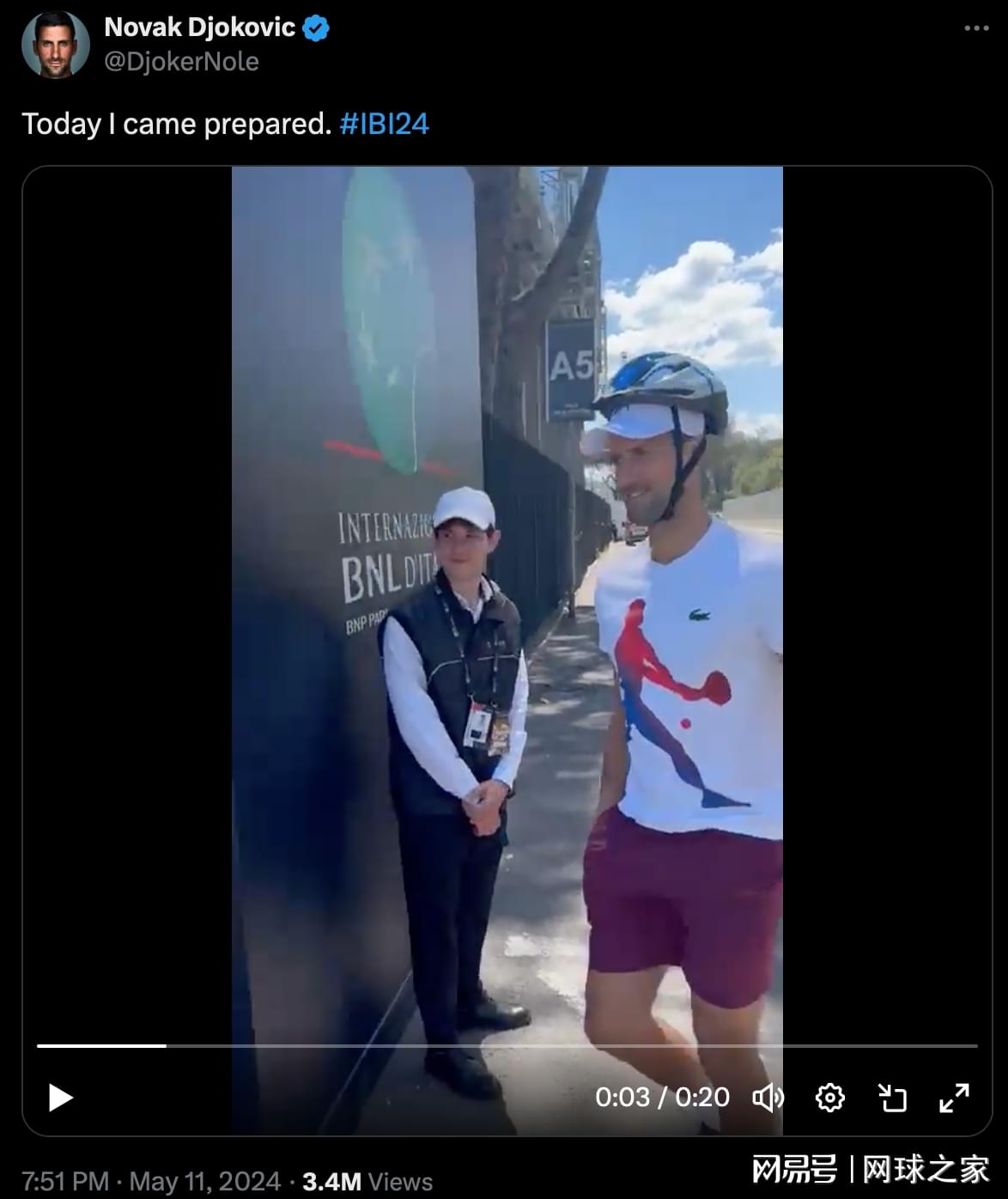Viewport: 1008px width, 1199px height.
Task: Tap the video progress bar
Action: point(507,1045)
